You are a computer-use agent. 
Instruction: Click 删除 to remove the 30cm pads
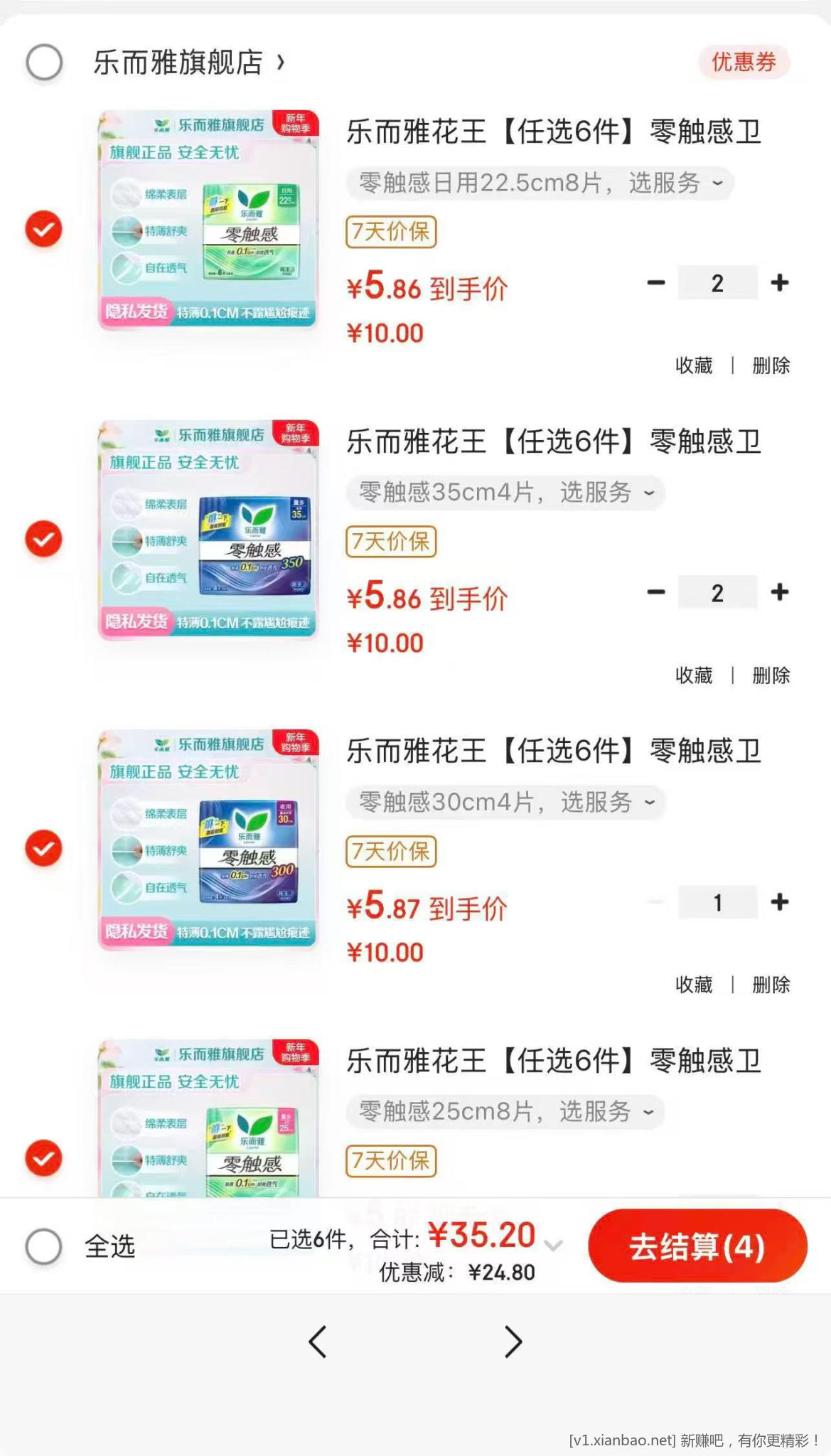click(770, 985)
